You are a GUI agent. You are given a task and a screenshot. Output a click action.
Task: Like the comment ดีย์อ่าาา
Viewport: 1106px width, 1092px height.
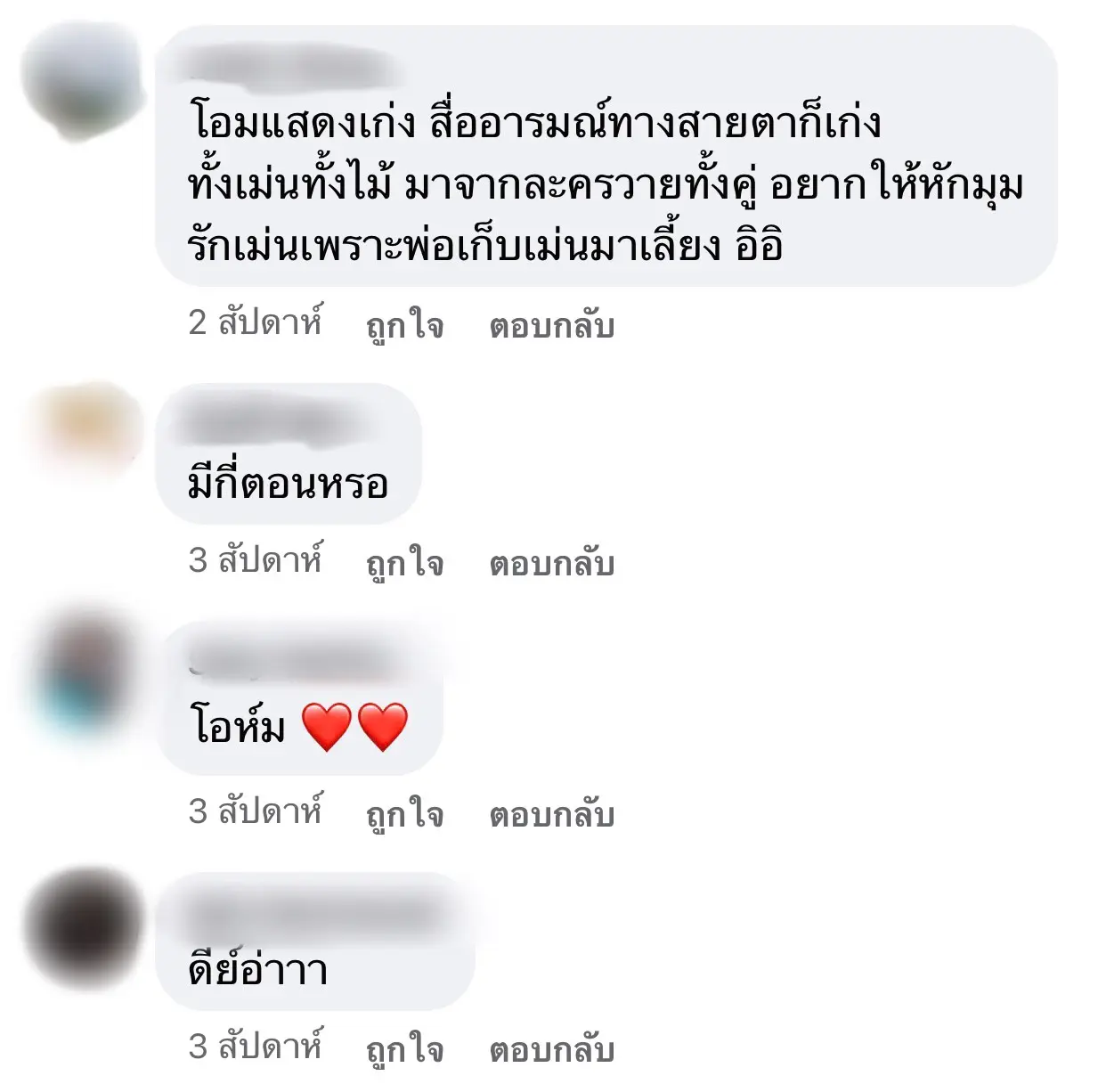pos(404,1050)
